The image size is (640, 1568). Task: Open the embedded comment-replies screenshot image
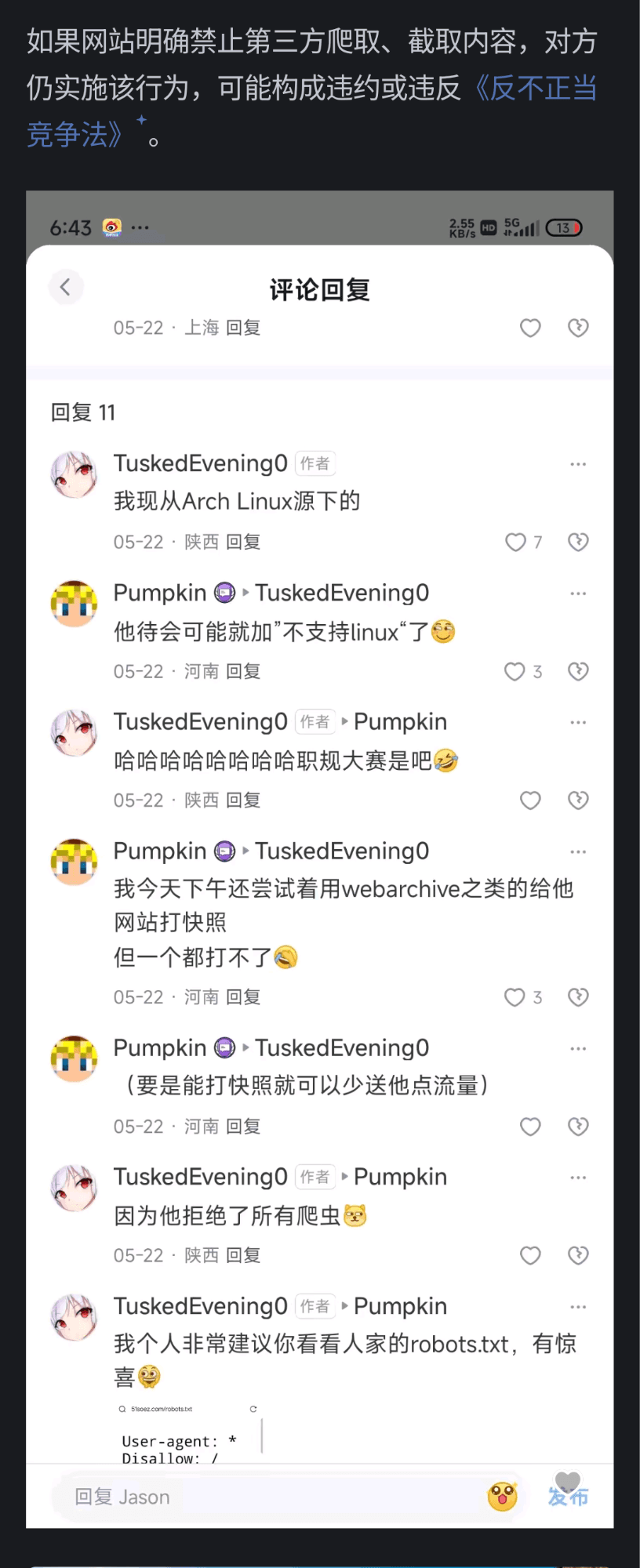[x=319, y=858]
